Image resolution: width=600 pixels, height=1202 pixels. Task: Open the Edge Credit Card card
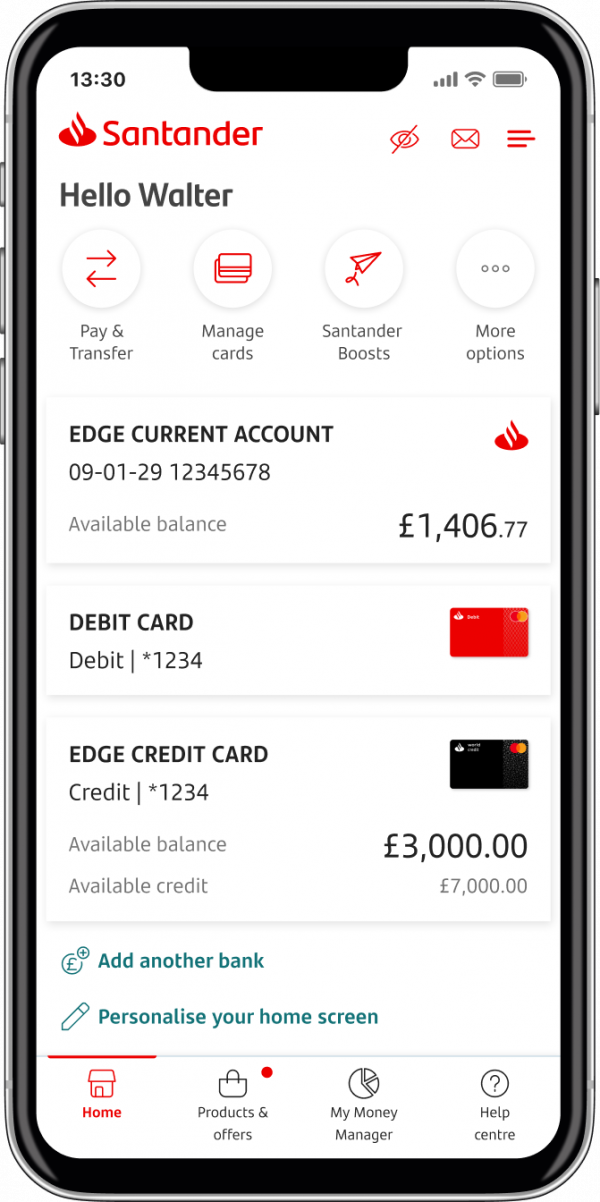[x=298, y=818]
